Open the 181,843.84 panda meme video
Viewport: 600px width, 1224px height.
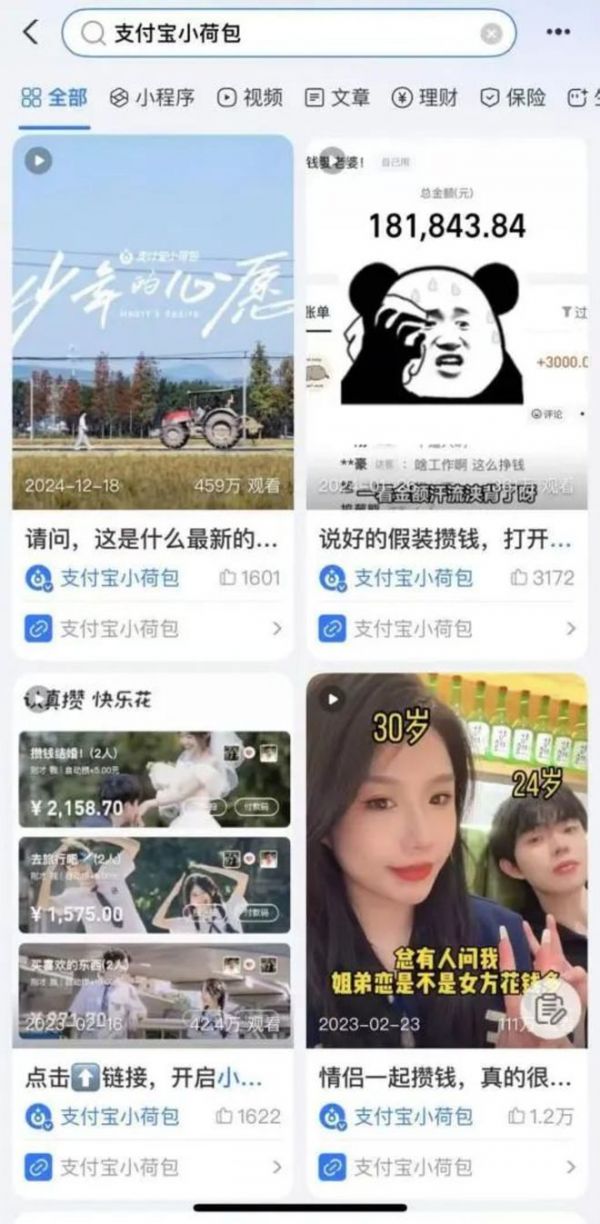coord(446,323)
